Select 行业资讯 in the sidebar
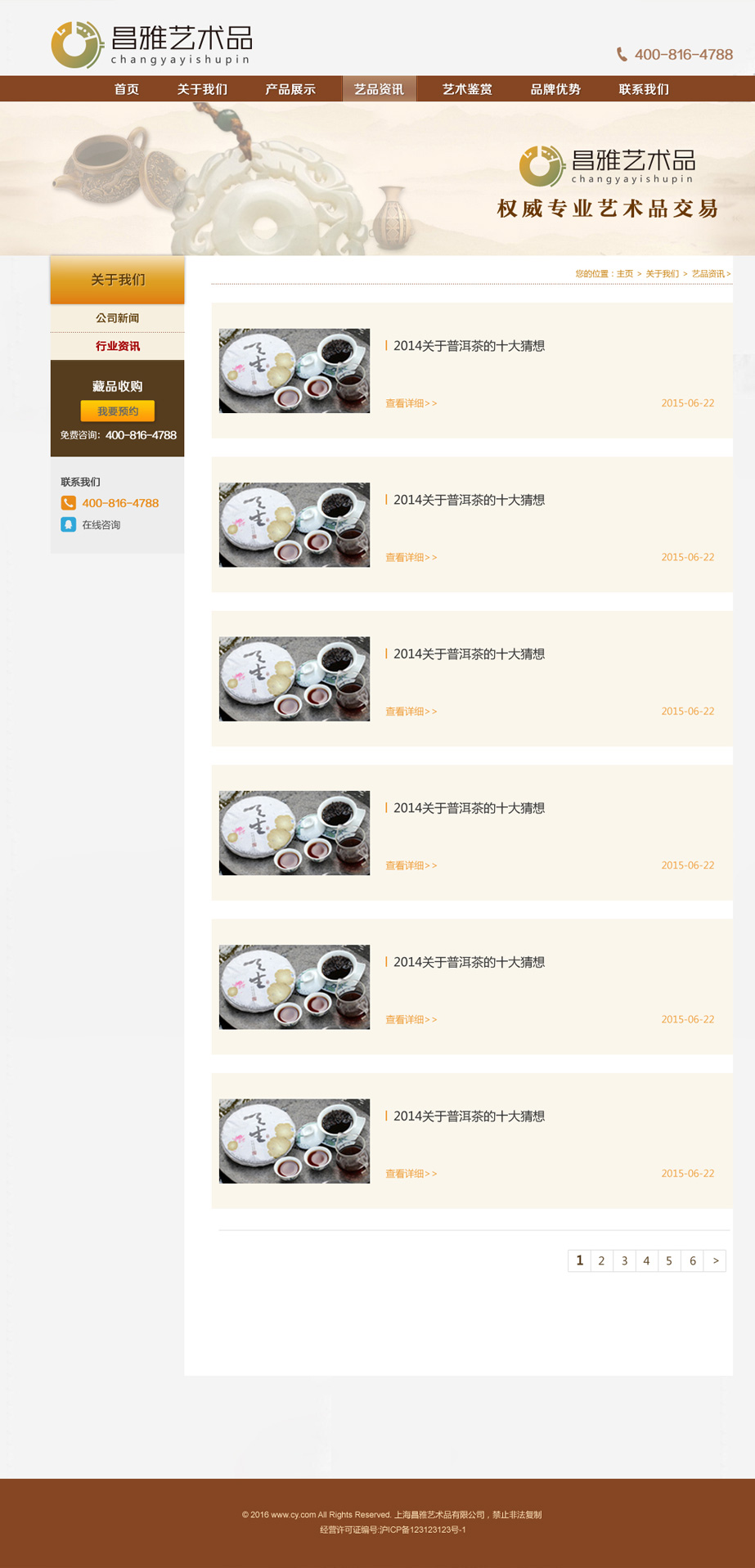Viewport: 755px width, 1568px height. 117,346
